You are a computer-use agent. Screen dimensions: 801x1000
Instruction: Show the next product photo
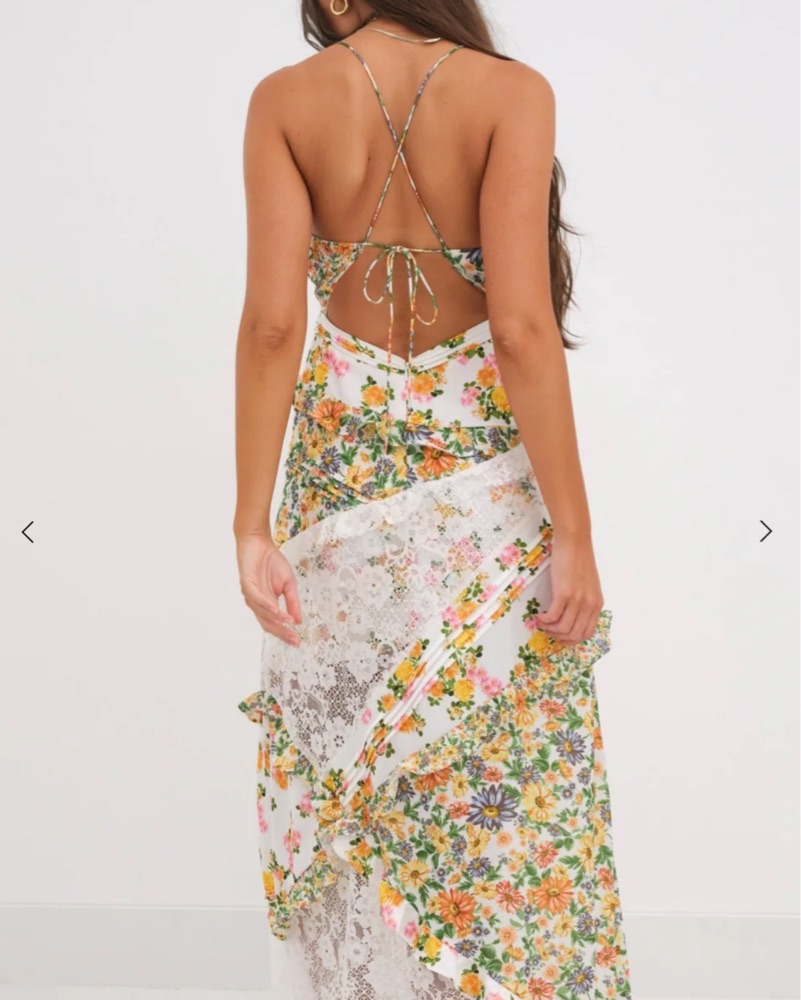tap(765, 531)
